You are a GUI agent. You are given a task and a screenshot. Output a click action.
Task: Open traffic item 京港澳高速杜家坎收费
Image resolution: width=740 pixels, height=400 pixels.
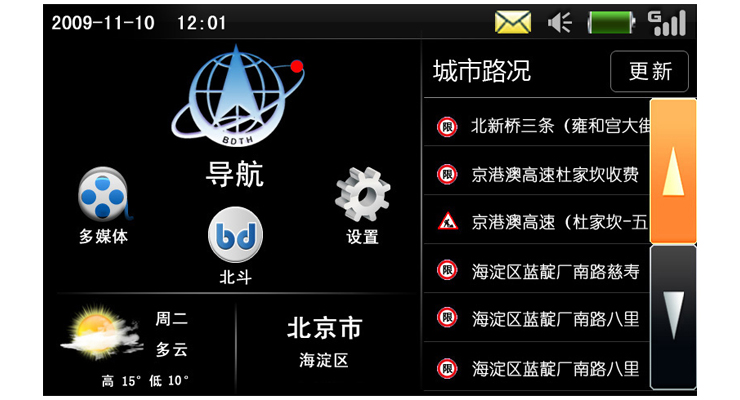(540, 175)
